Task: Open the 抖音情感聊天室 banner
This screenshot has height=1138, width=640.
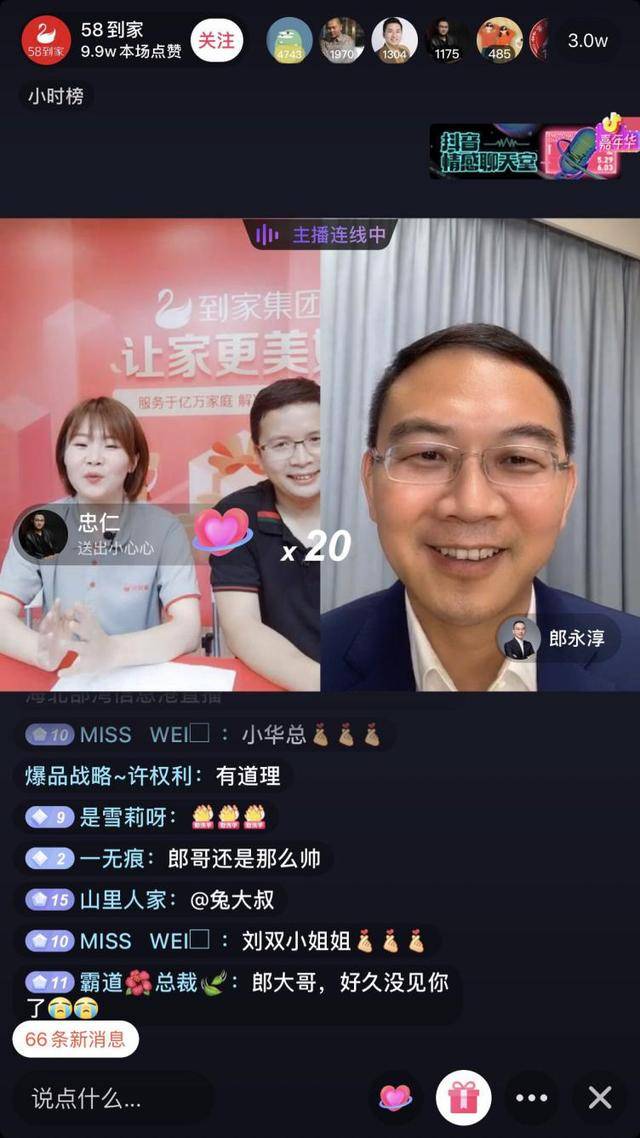Action: click(x=533, y=151)
